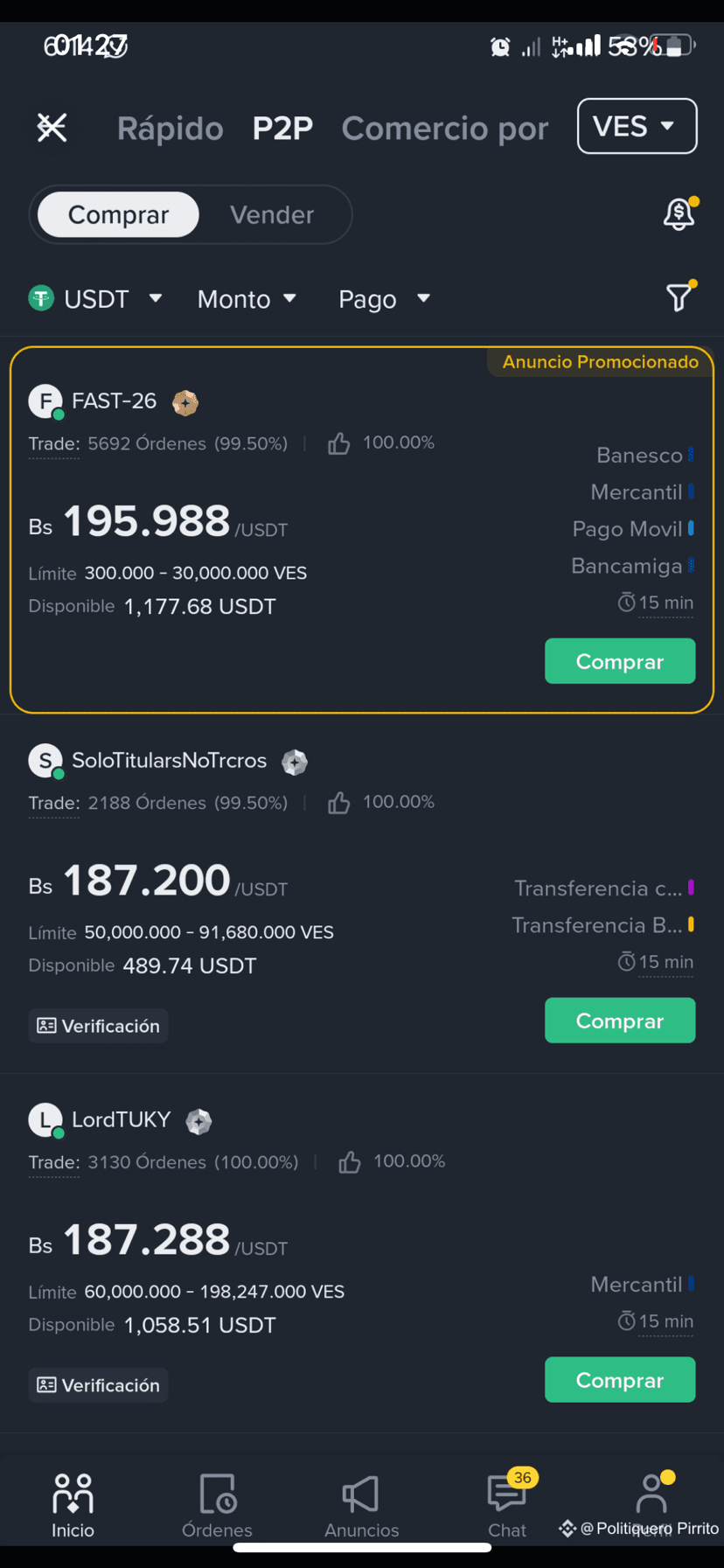
Task: Open the price alert bell icon
Action: (x=679, y=213)
